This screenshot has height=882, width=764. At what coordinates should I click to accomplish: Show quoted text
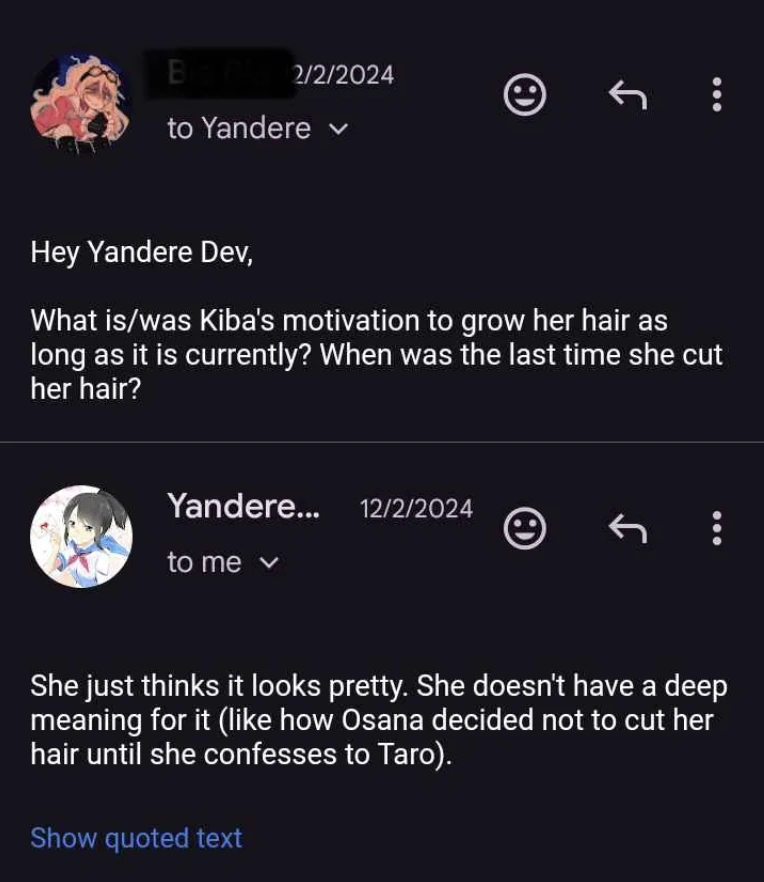pyautogui.click(x=136, y=837)
